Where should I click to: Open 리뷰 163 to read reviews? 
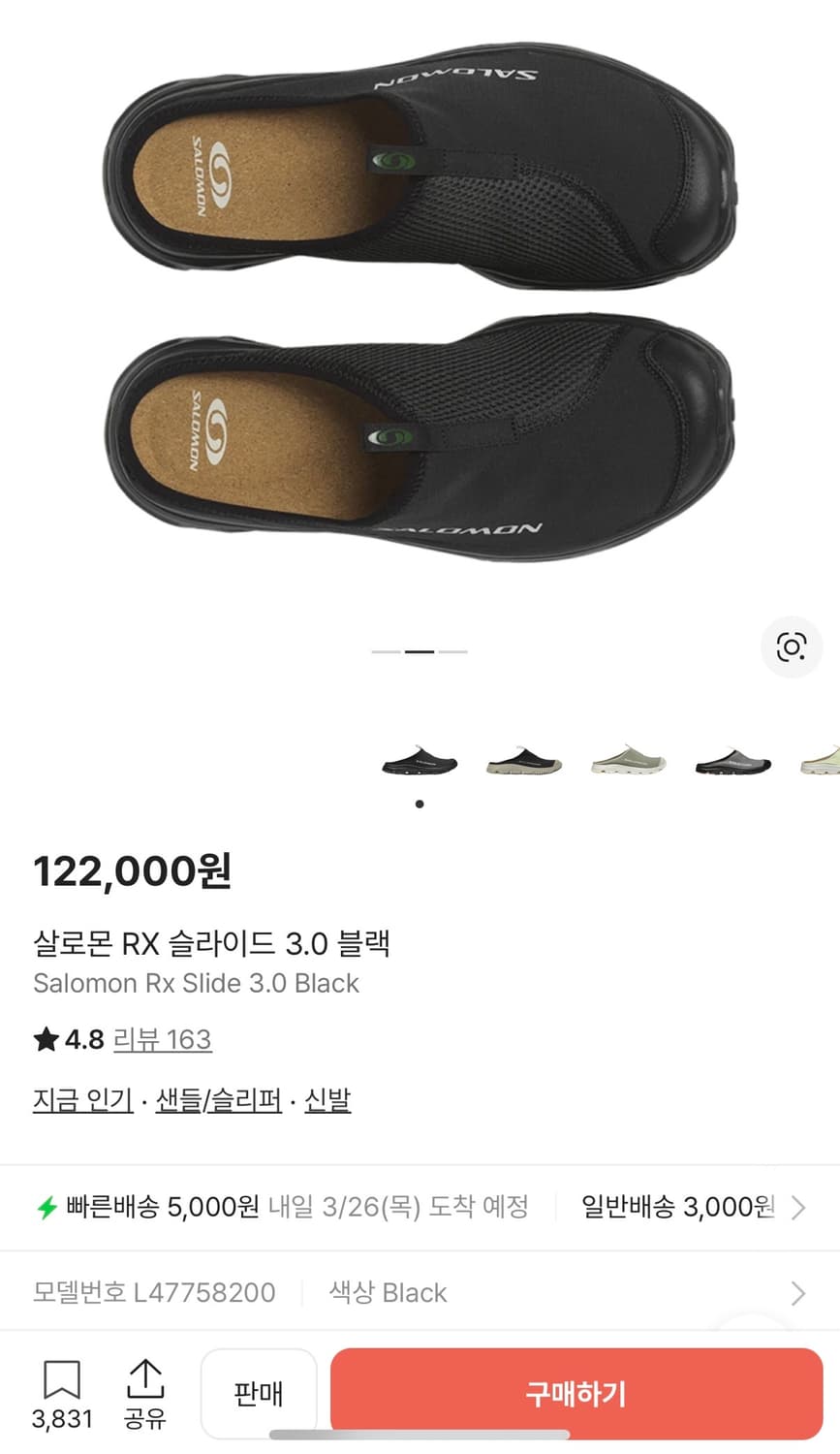[x=163, y=1039]
